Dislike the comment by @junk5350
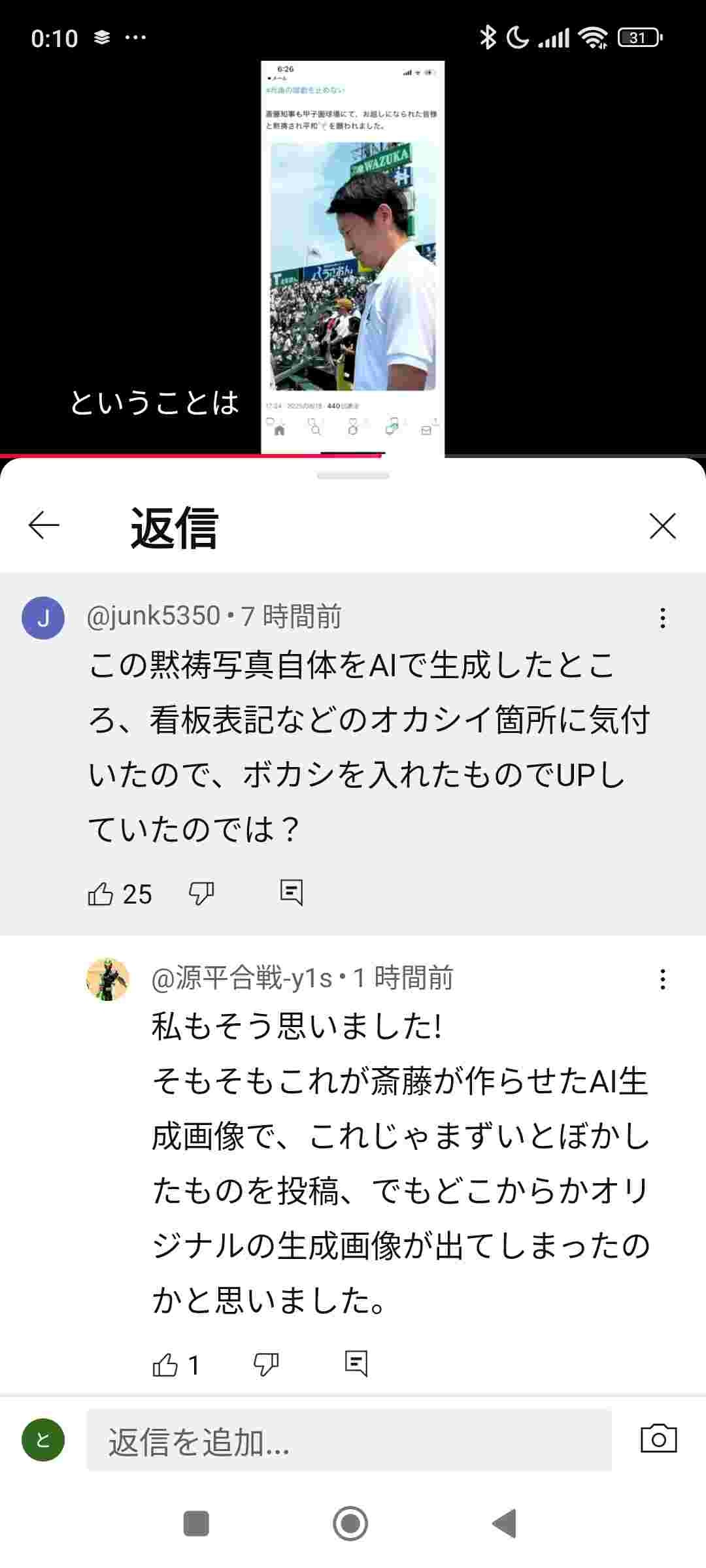The width and height of the screenshot is (706, 1568). pos(201,893)
